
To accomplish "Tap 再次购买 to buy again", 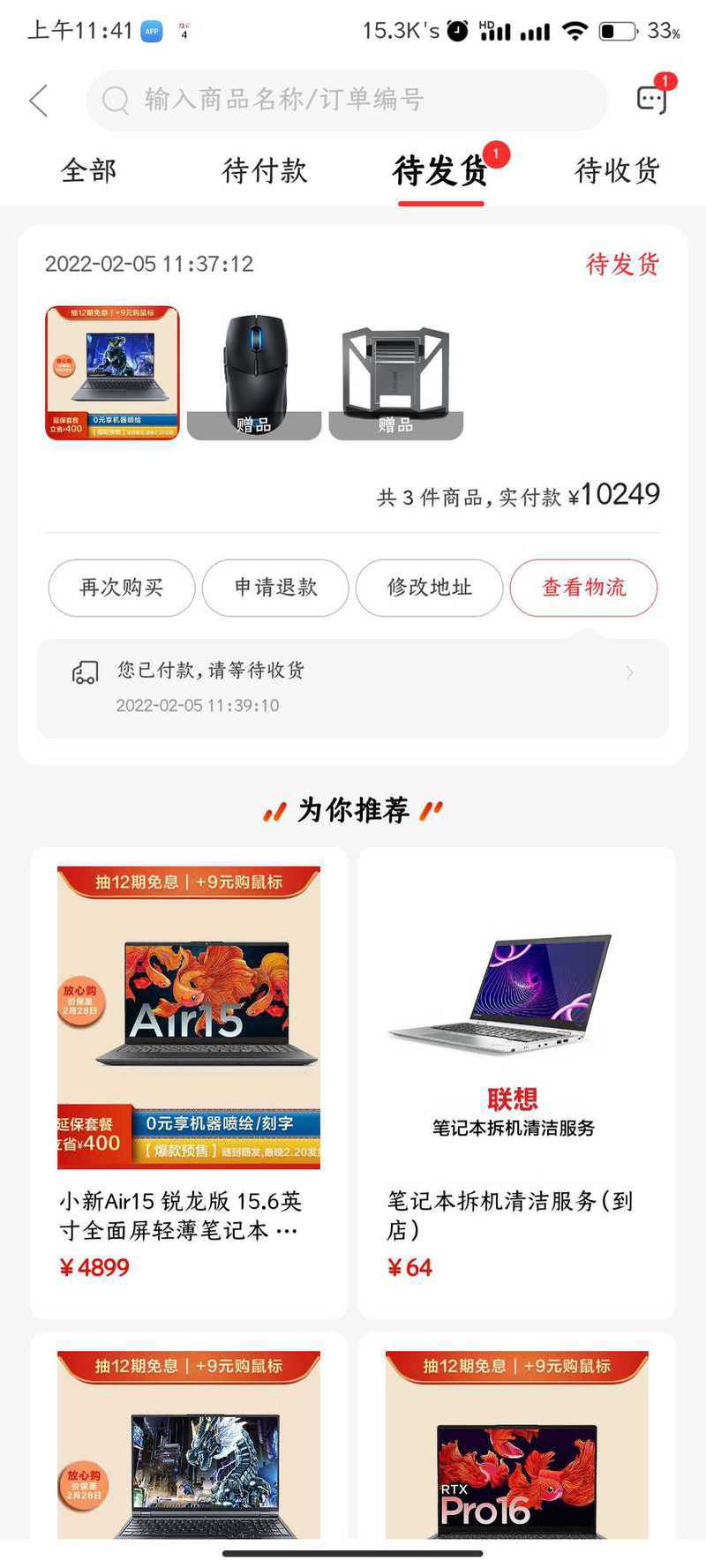I will point(122,588).
